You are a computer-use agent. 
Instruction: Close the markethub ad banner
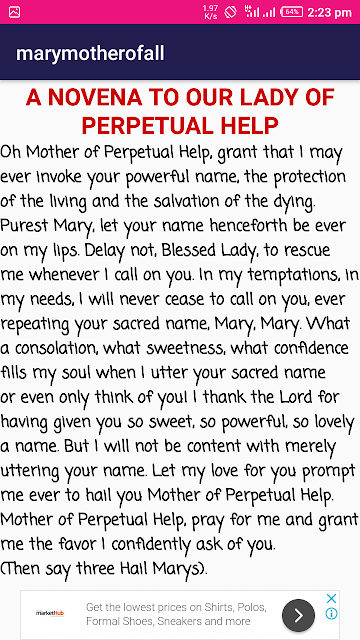tap(331, 598)
